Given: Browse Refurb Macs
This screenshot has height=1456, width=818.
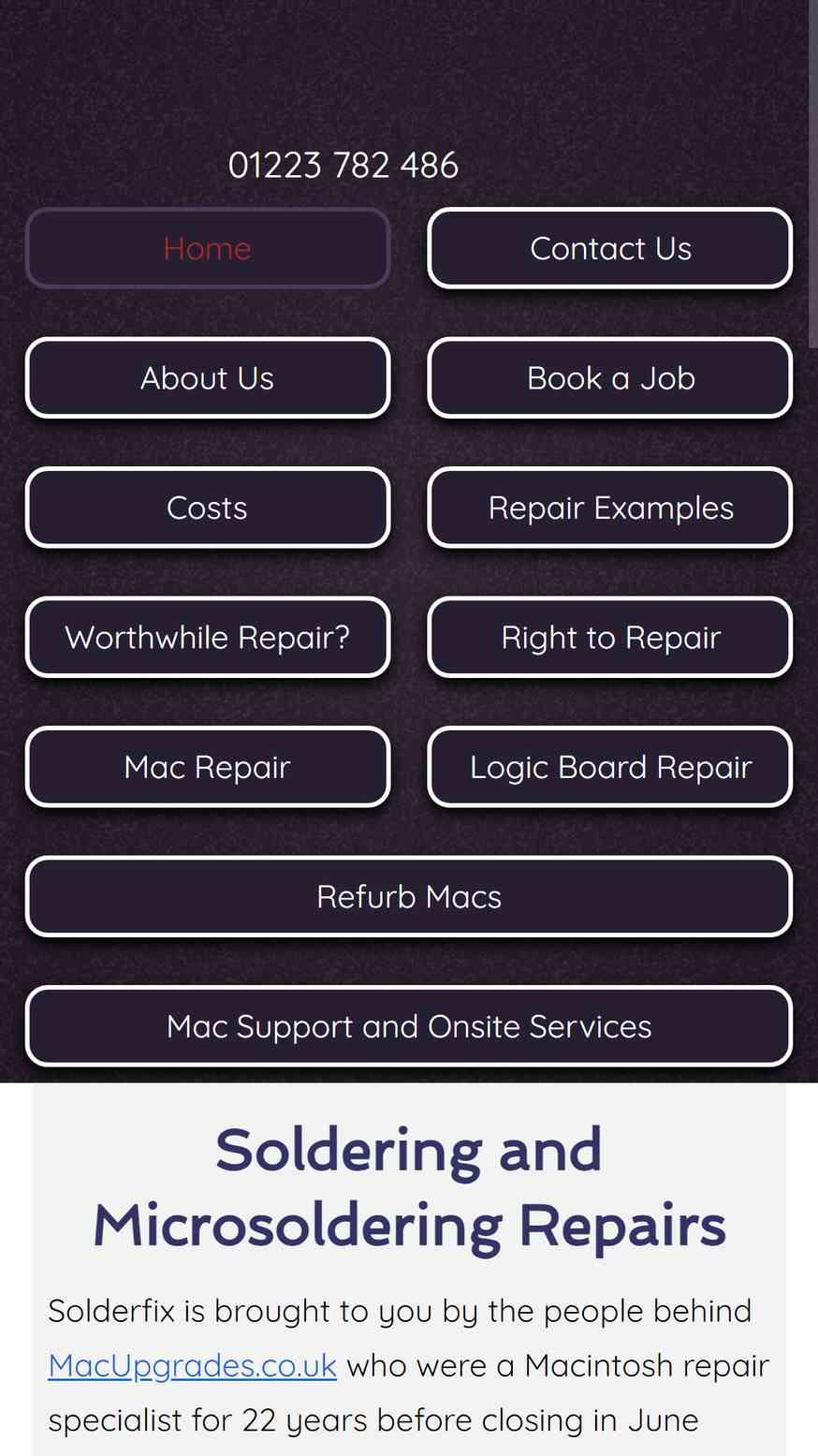Looking at the screenshot, I should [409, 897].
